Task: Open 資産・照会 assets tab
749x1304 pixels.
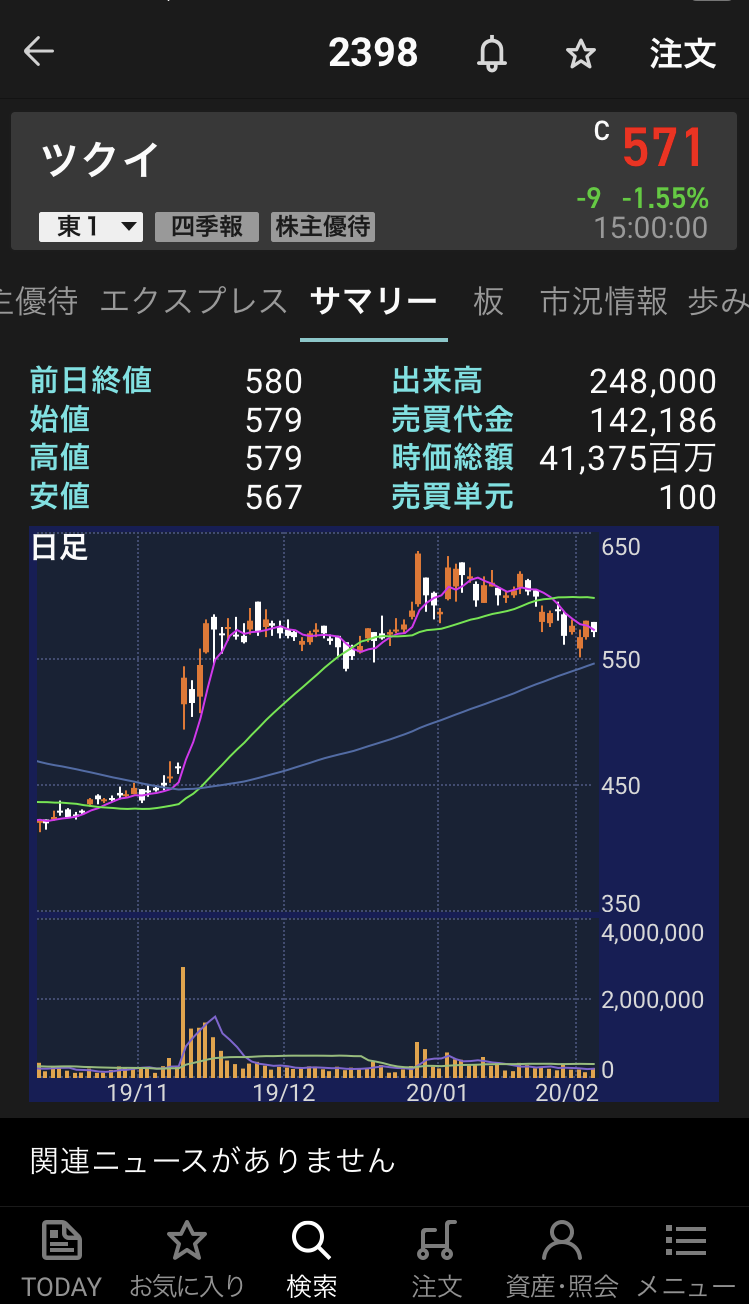Action: click(562, 1258)
